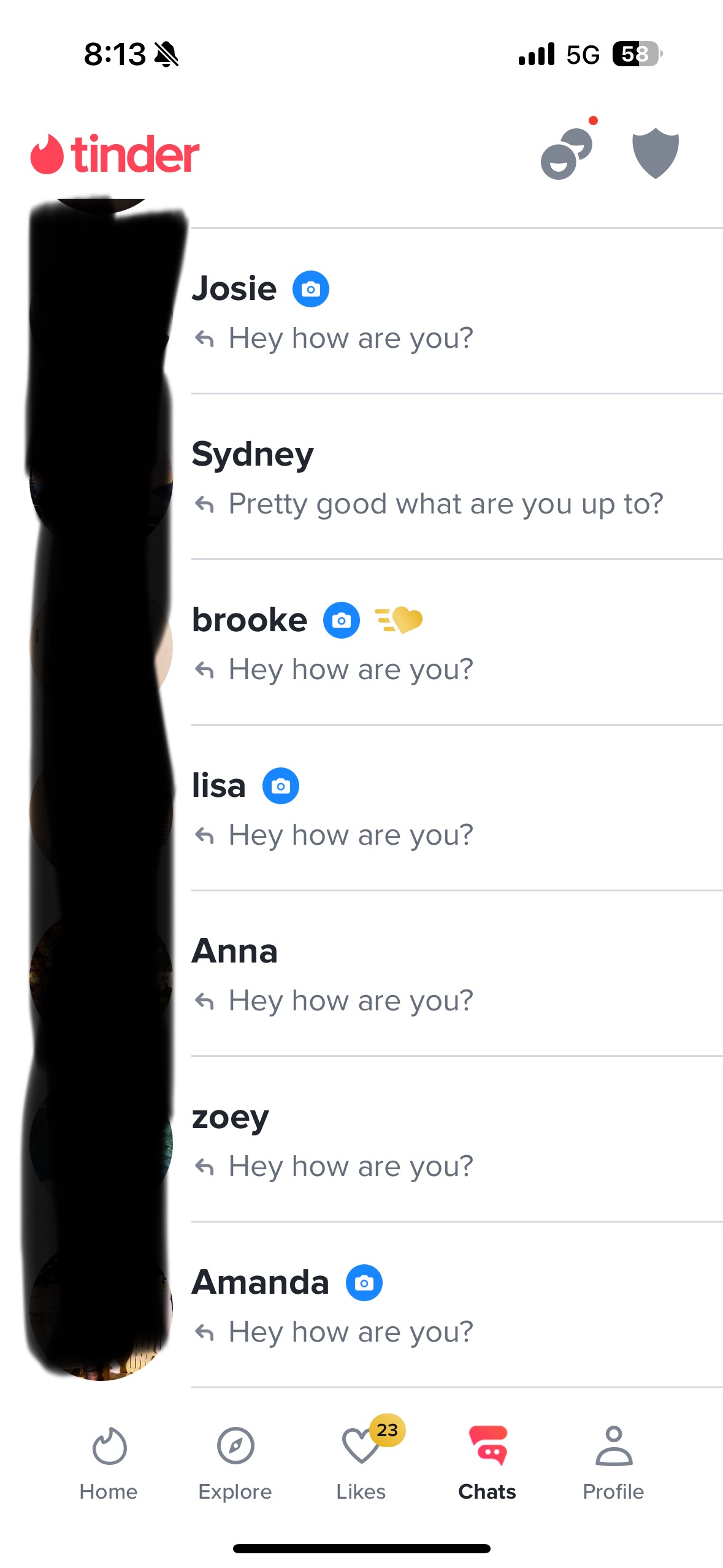Viewport: 723px width, 1568px height.
Task: Open the safety shield icon
Action: click(x=655, y=153)
